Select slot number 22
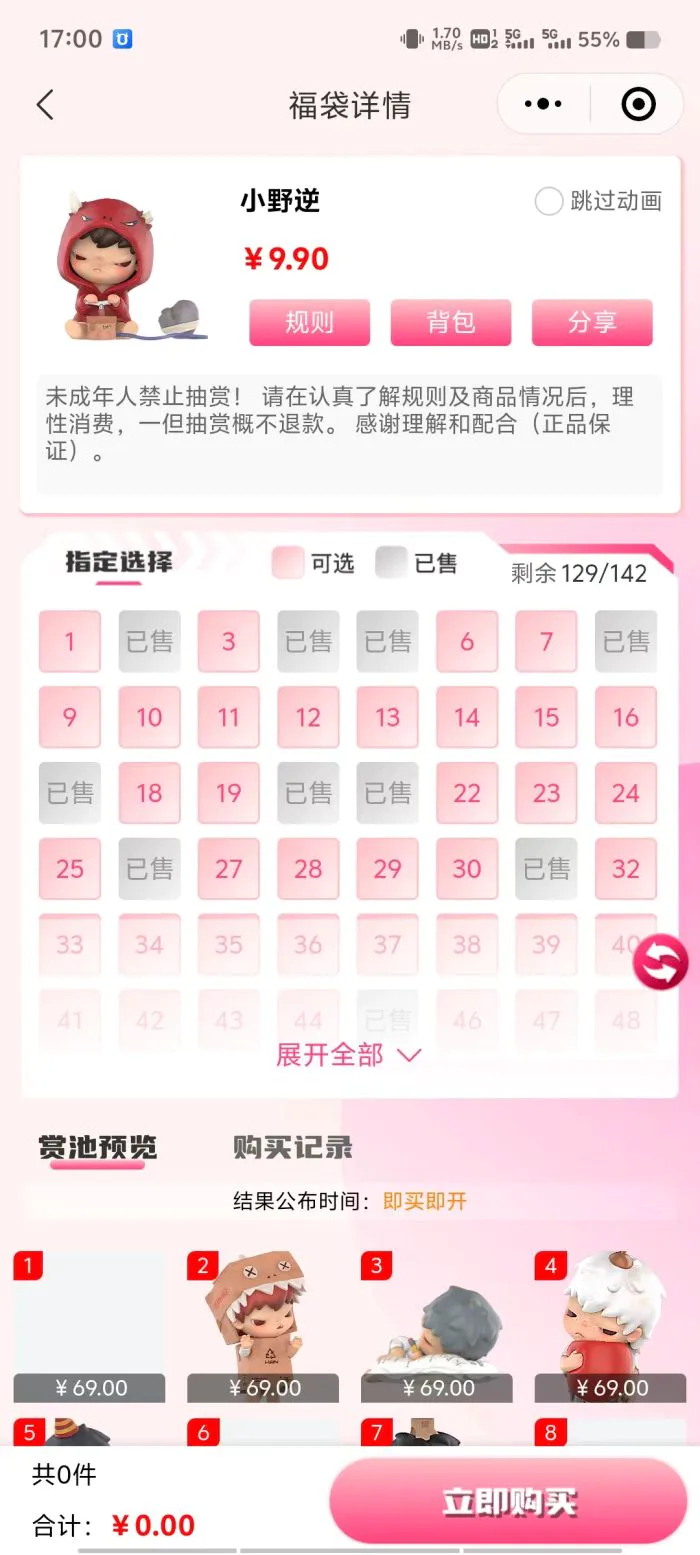The width and height of the screenshot is (700, 1555). point(467,793)
